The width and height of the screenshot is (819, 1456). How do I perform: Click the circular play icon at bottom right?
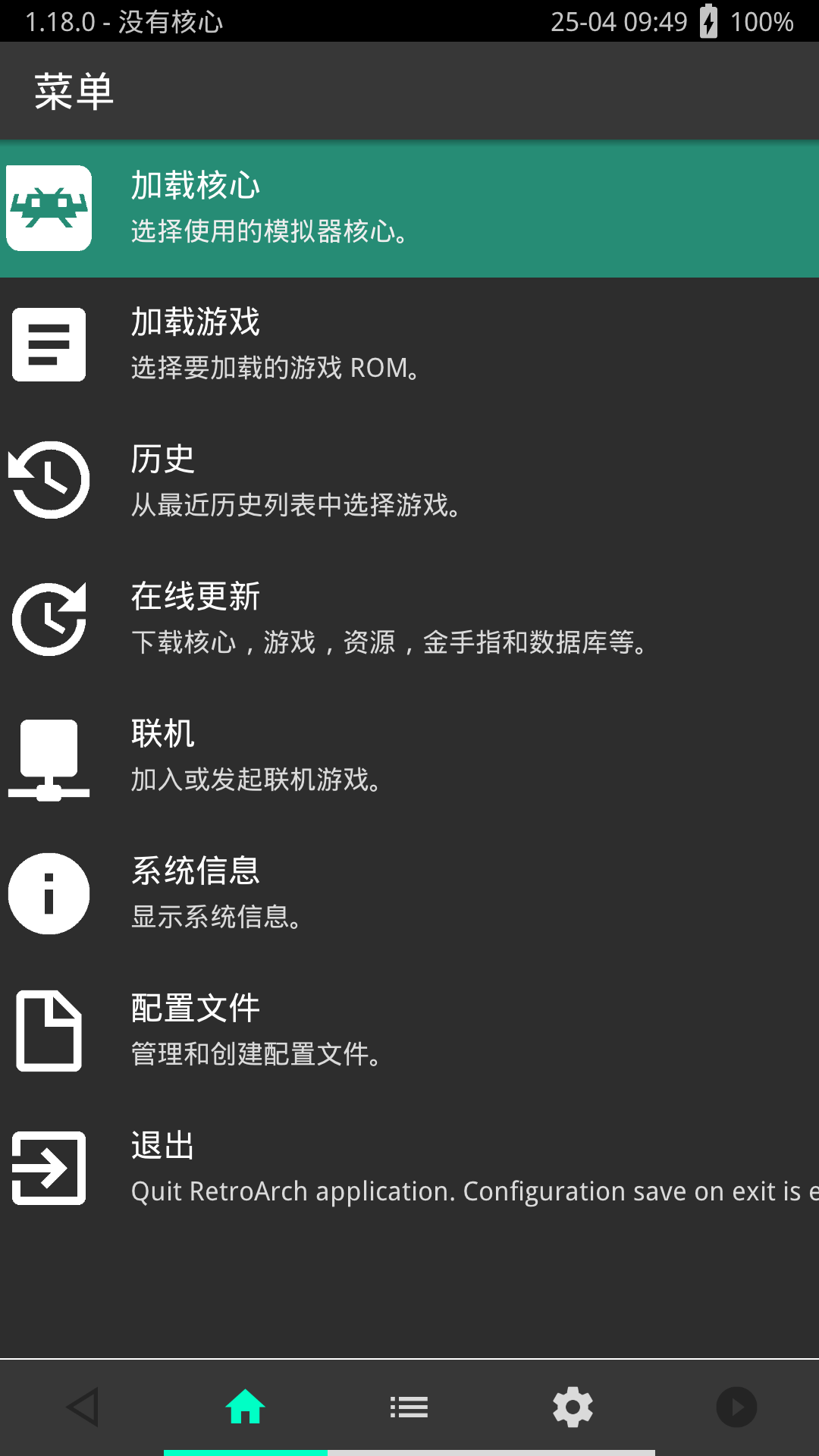tap(736, 1407)
